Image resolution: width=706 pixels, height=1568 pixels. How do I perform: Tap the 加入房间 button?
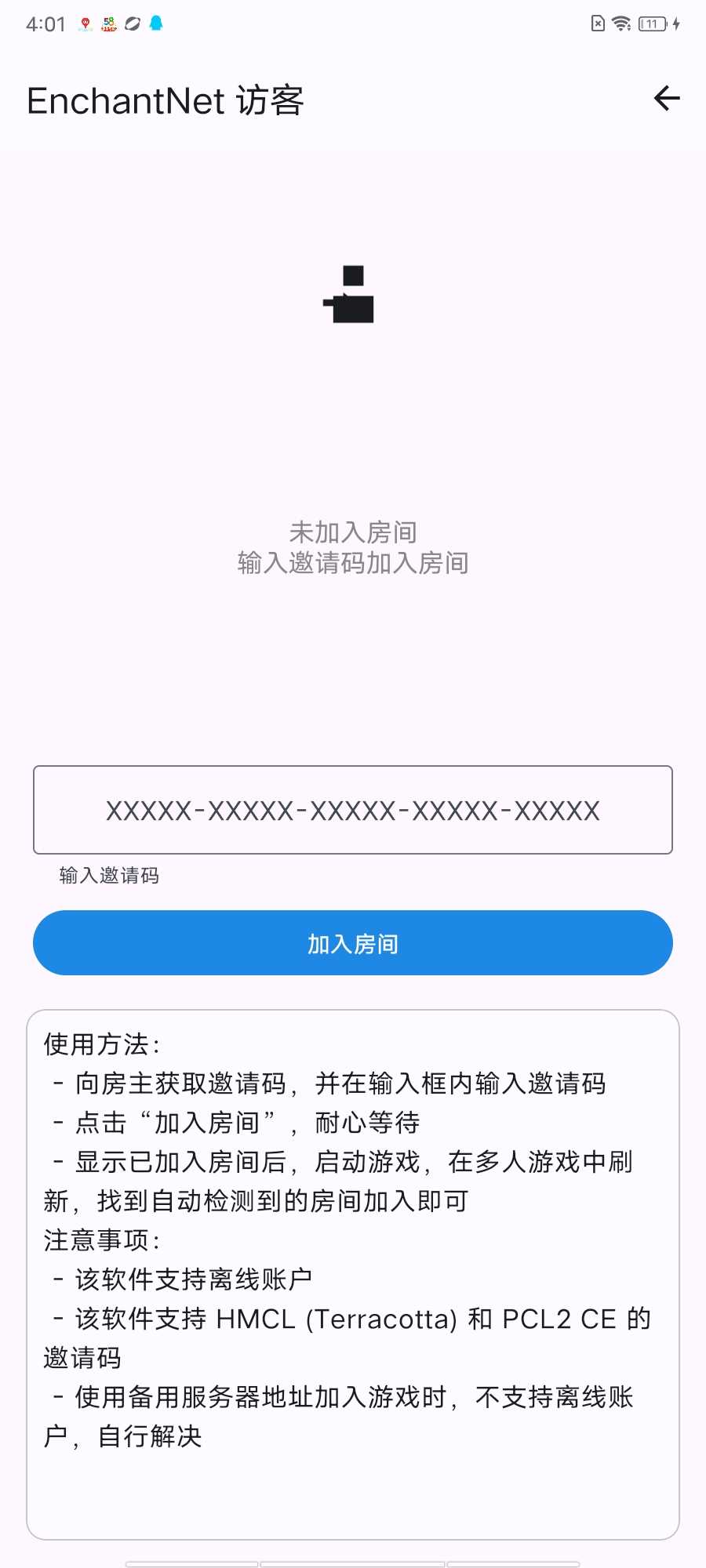353,943
